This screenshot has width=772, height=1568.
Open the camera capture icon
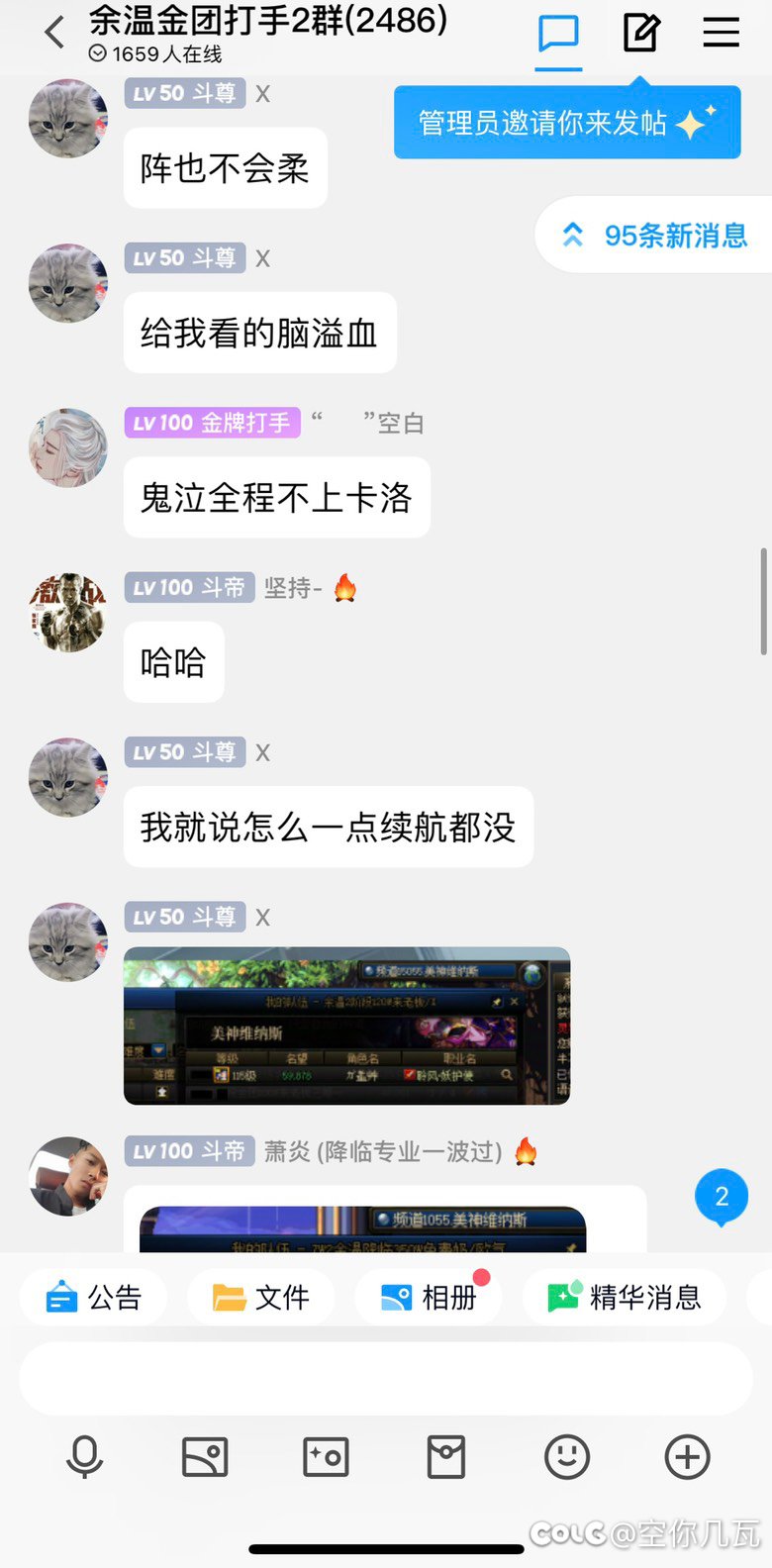(x=326, y=1457)
